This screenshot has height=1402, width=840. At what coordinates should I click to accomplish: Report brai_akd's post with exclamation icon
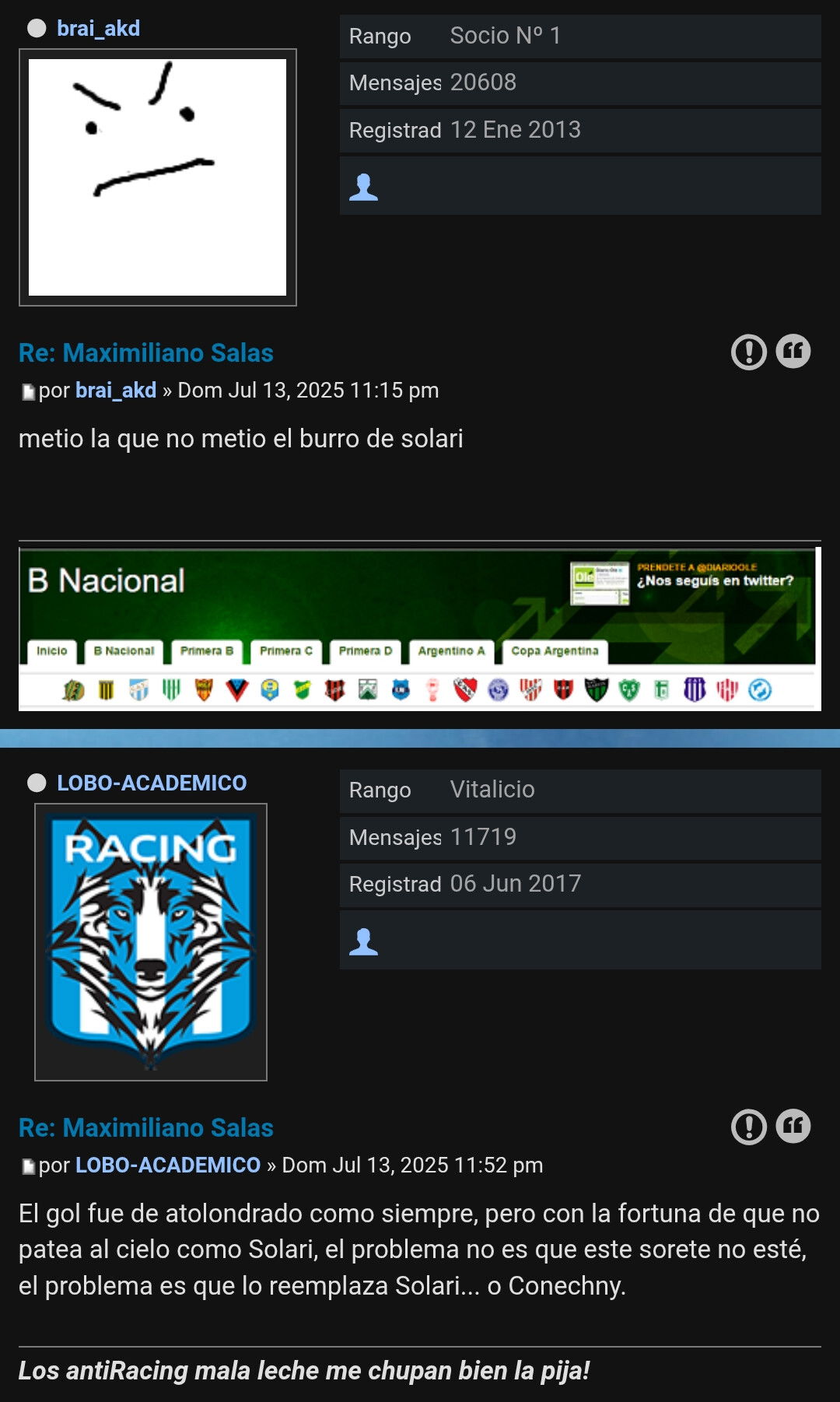(x=749, y=352)
